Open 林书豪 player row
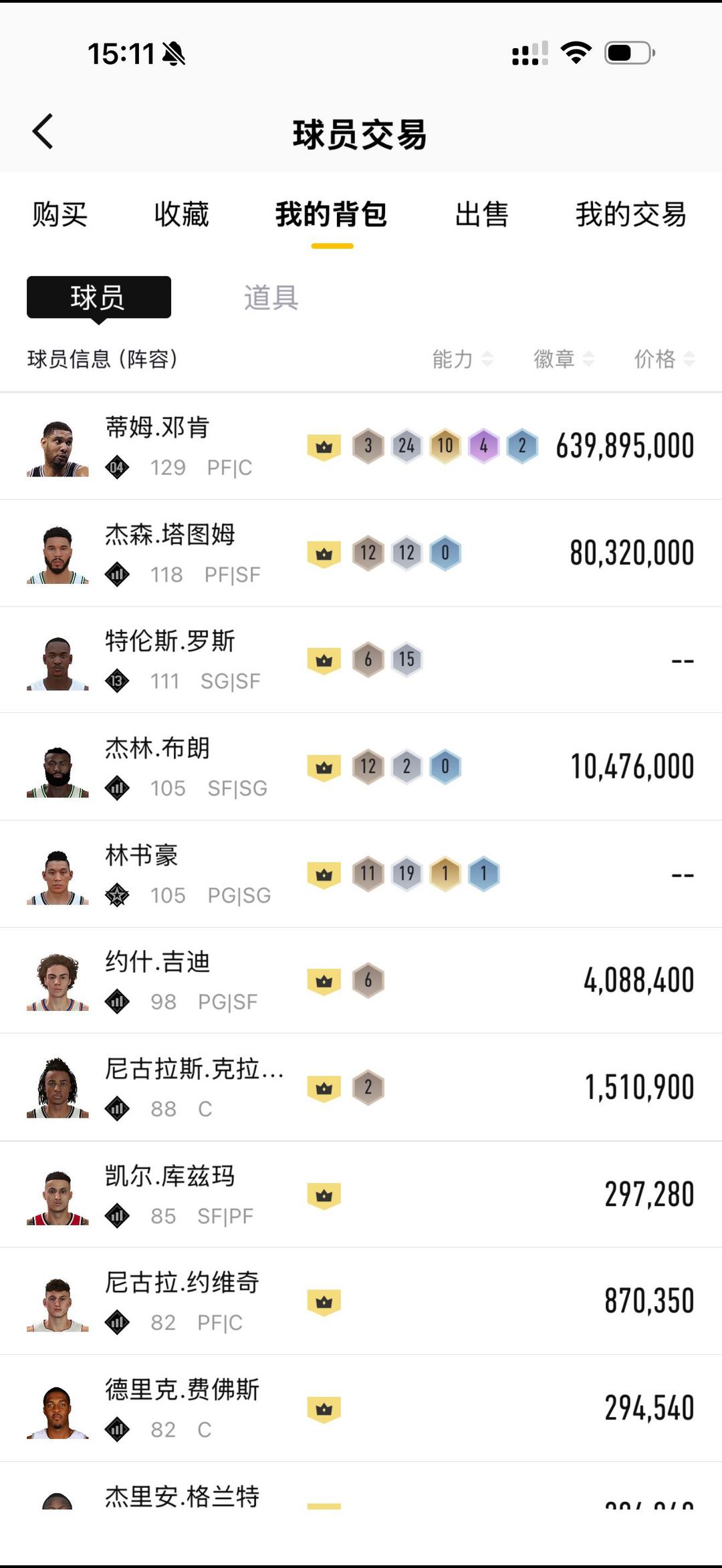Image resolution: width=722 pixels, height=1568 pixels. click(x=361, y=874)
